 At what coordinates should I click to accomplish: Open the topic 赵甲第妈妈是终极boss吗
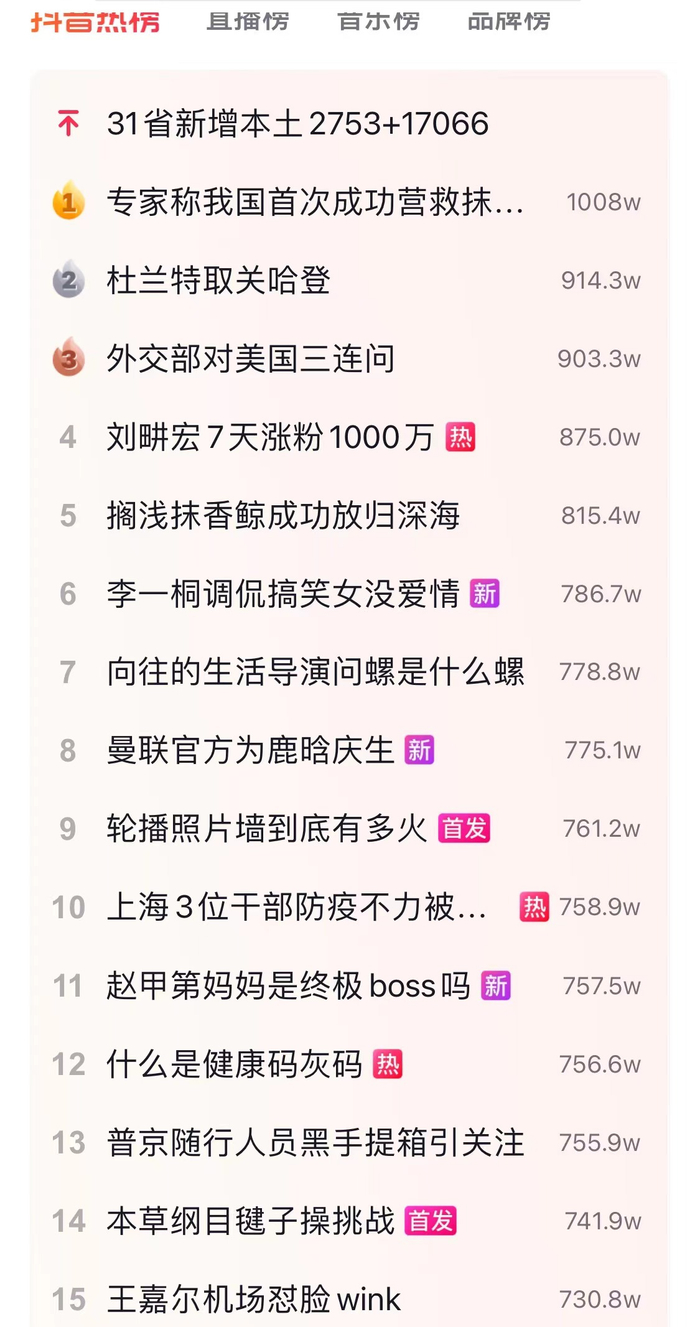(288, 986)
